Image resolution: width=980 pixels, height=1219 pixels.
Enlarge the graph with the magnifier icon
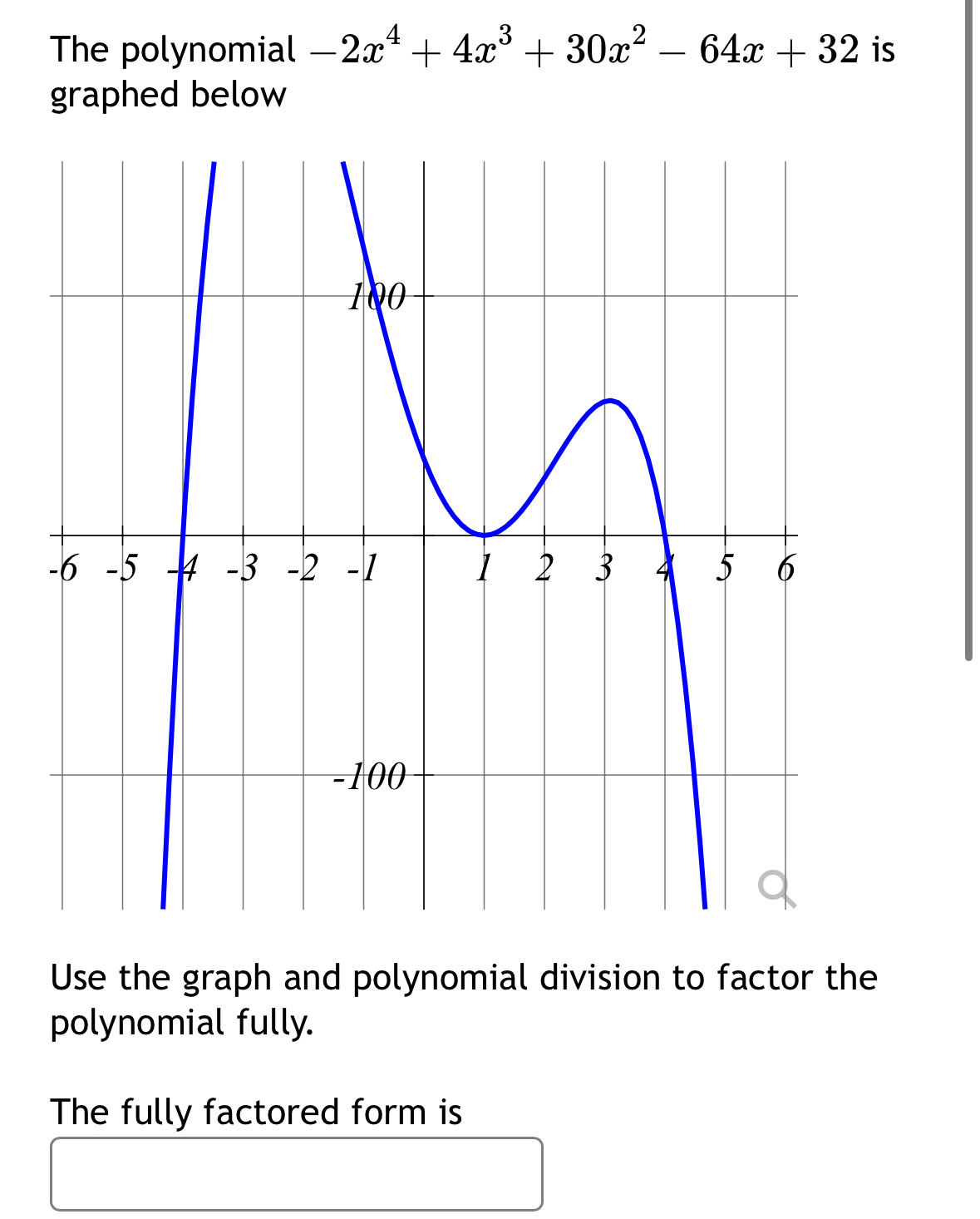click(776, 888)
